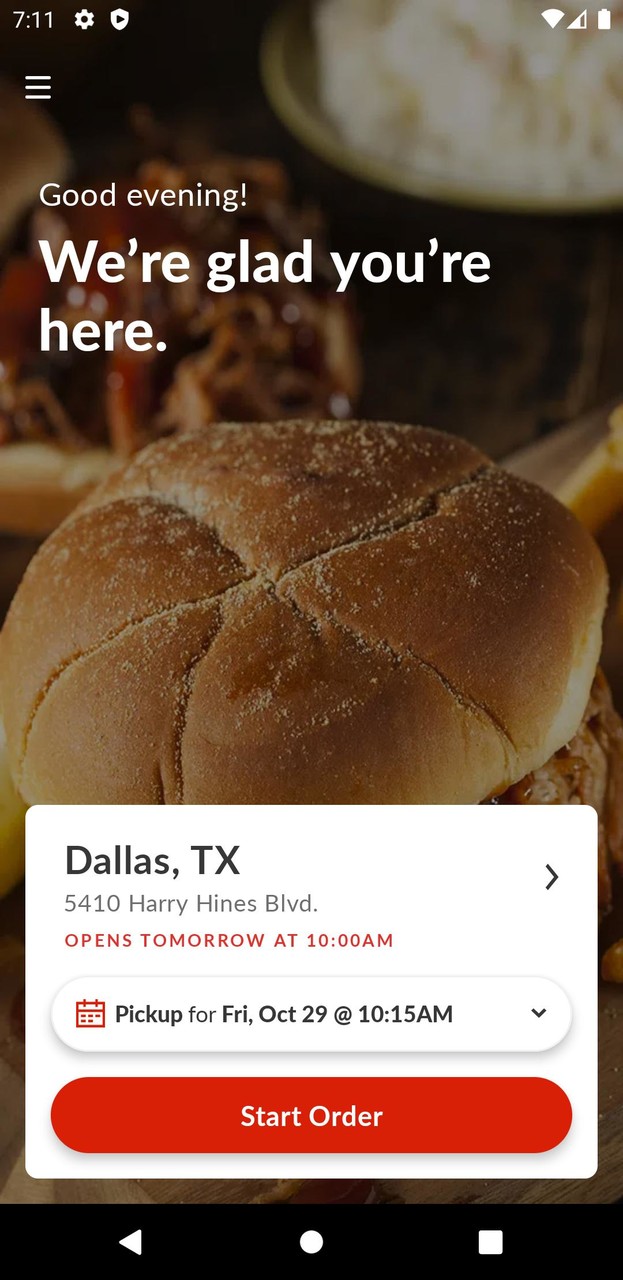The image size is (623, 1280).
Task: Open Dallas, TX location details chevron
Action: click(551, 877)
